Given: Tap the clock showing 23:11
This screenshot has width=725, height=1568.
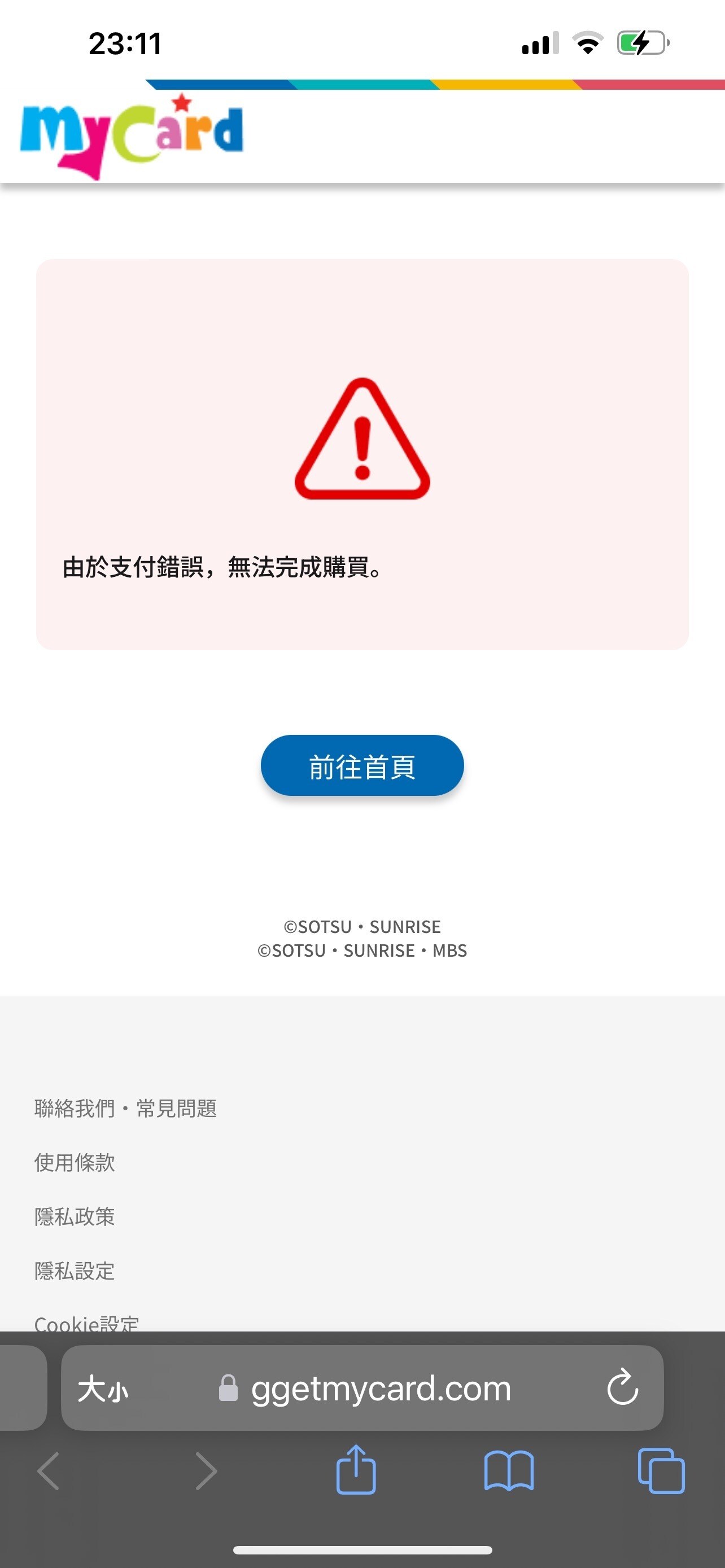Looking at the screenshot, I should [125, 42].
